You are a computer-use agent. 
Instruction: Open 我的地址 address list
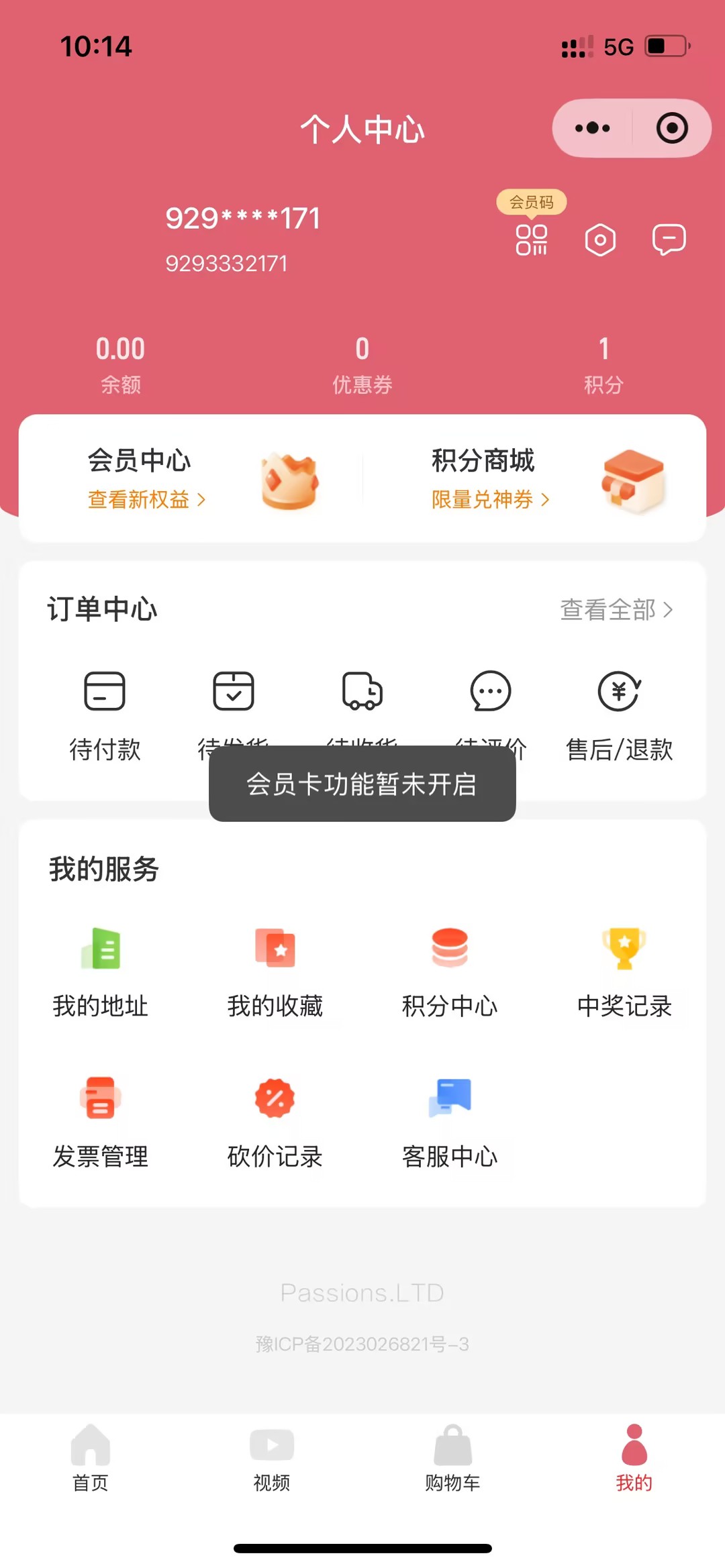click(x=101, y=973)
